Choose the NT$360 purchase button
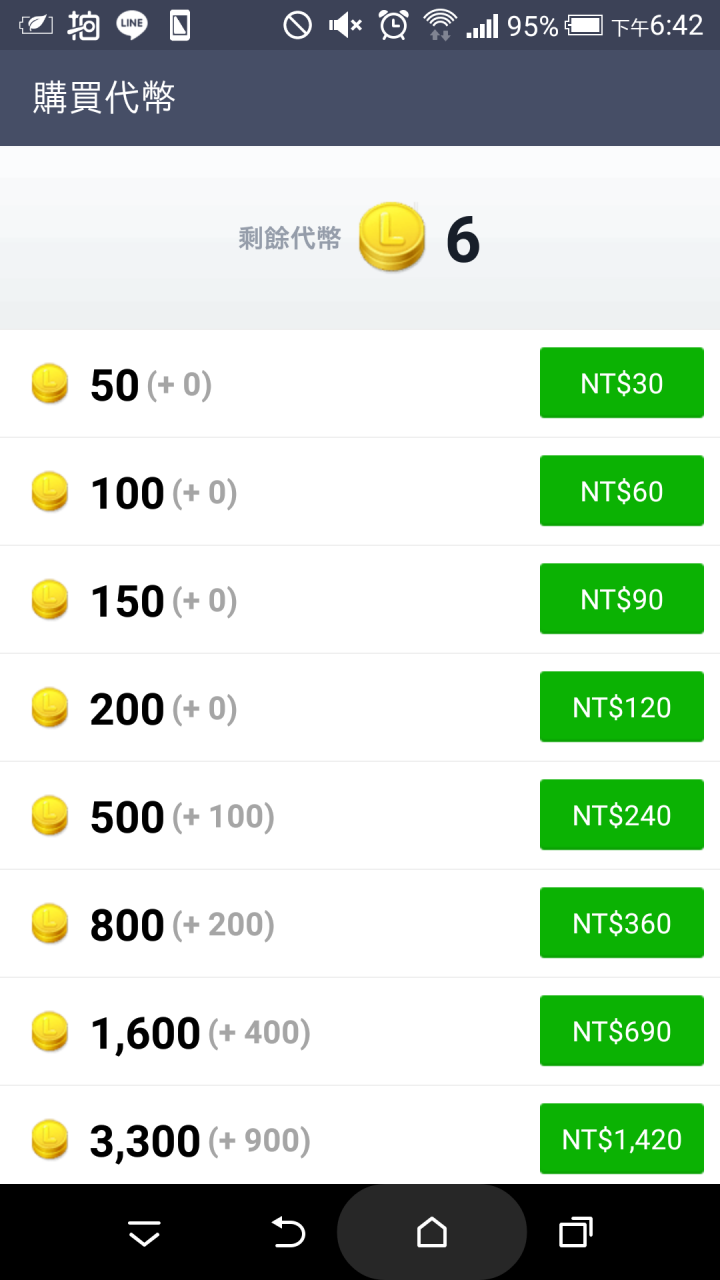This screenshot has height=1280, width=720. (x=622, y=923)
